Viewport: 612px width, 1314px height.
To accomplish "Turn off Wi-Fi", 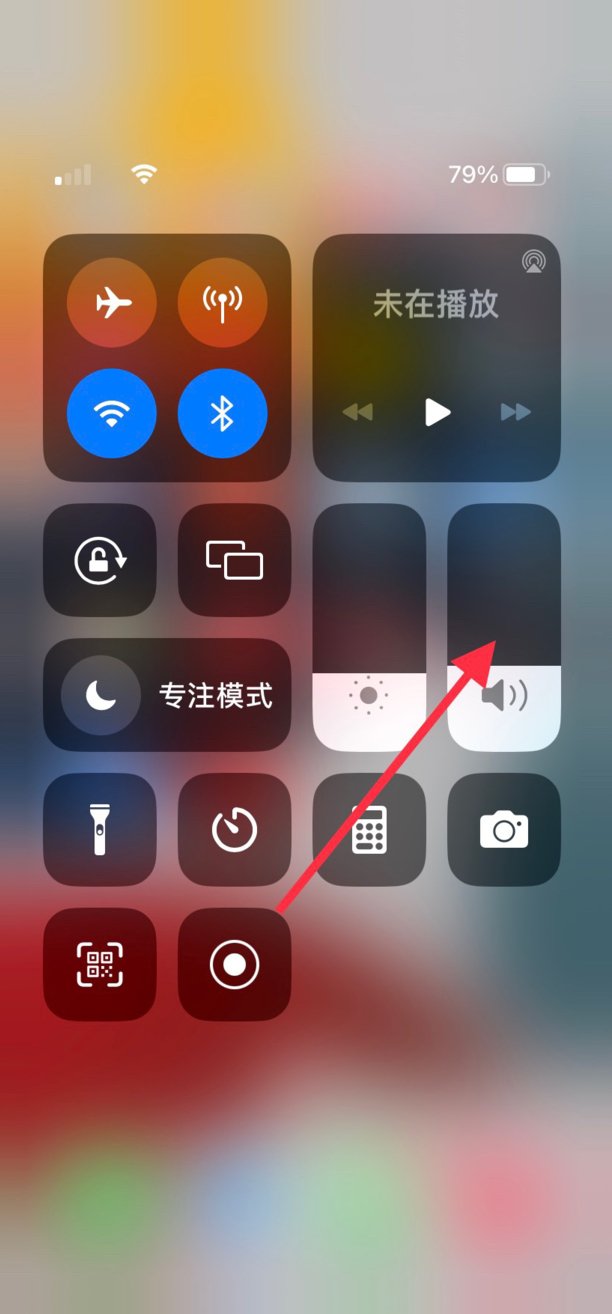I will point(112,412).
